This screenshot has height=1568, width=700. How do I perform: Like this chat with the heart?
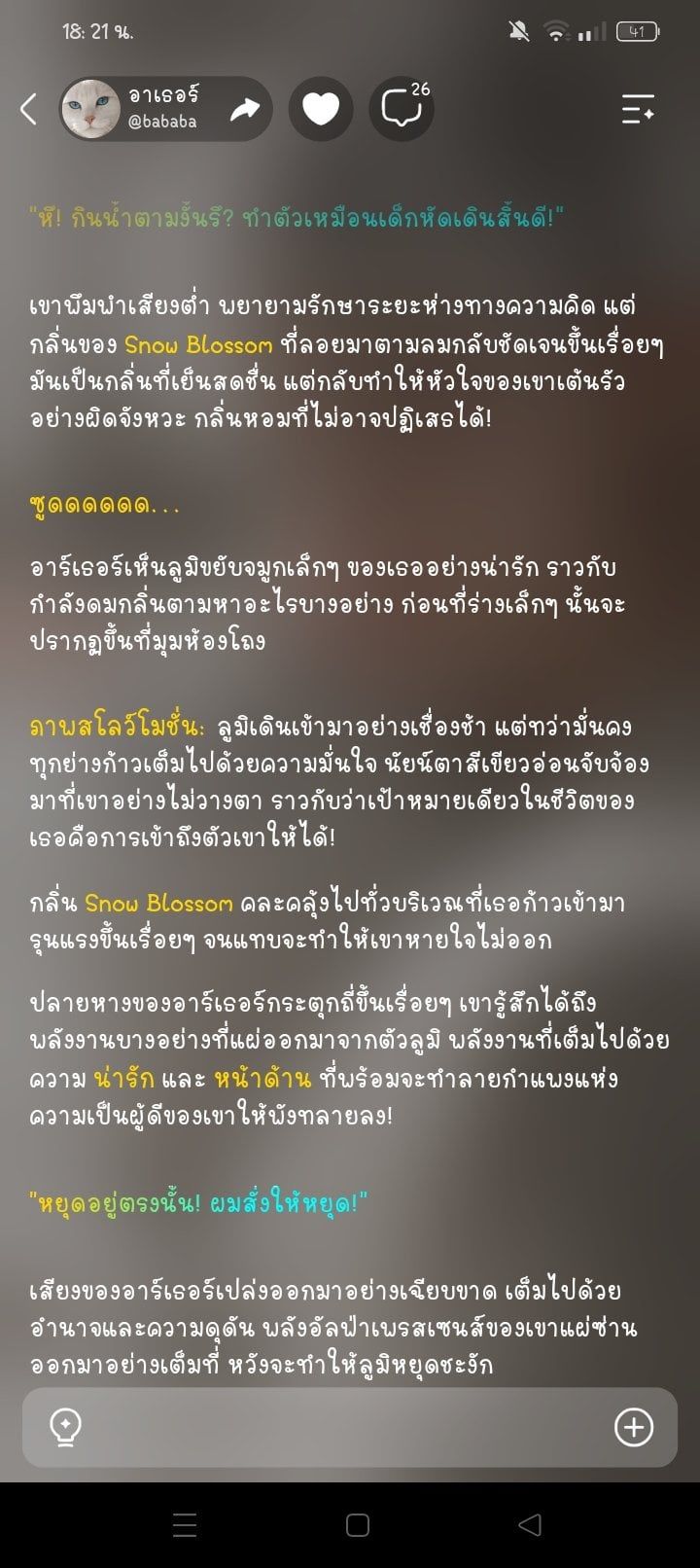(x=321, y=109)
